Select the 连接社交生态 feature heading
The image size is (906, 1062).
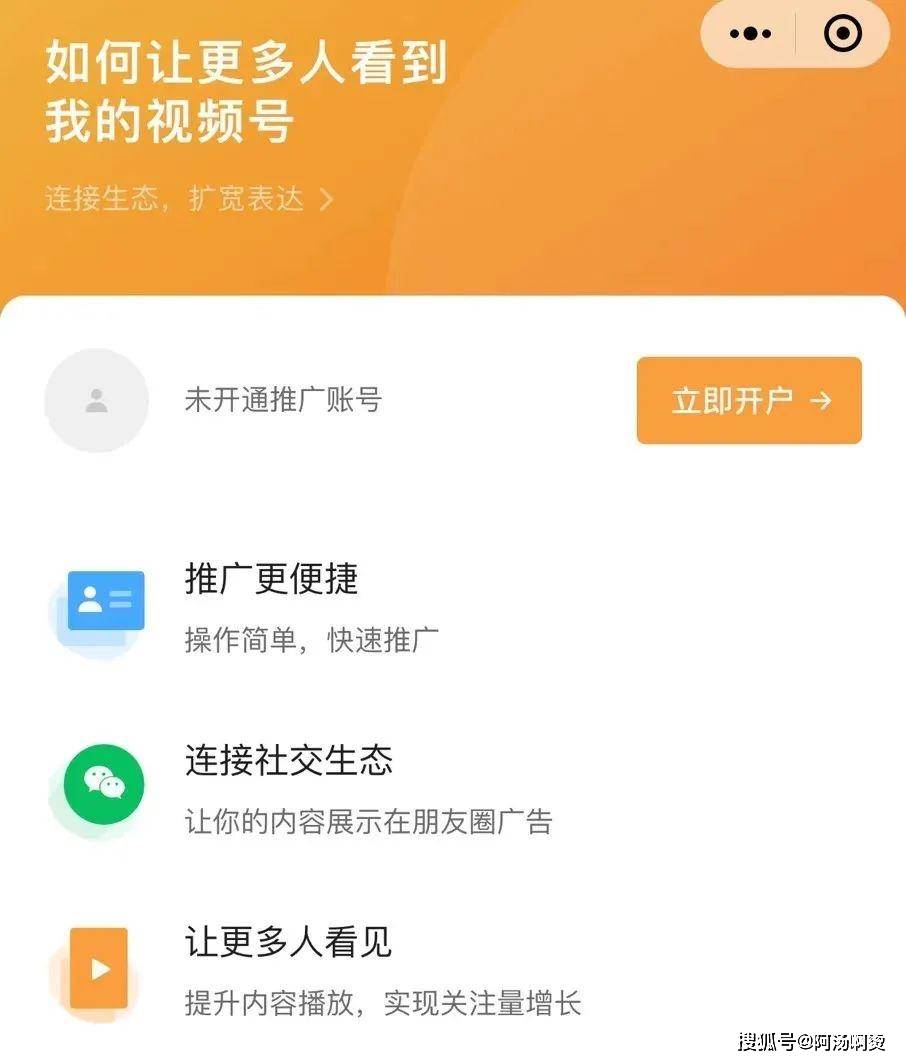click(288, 762)
